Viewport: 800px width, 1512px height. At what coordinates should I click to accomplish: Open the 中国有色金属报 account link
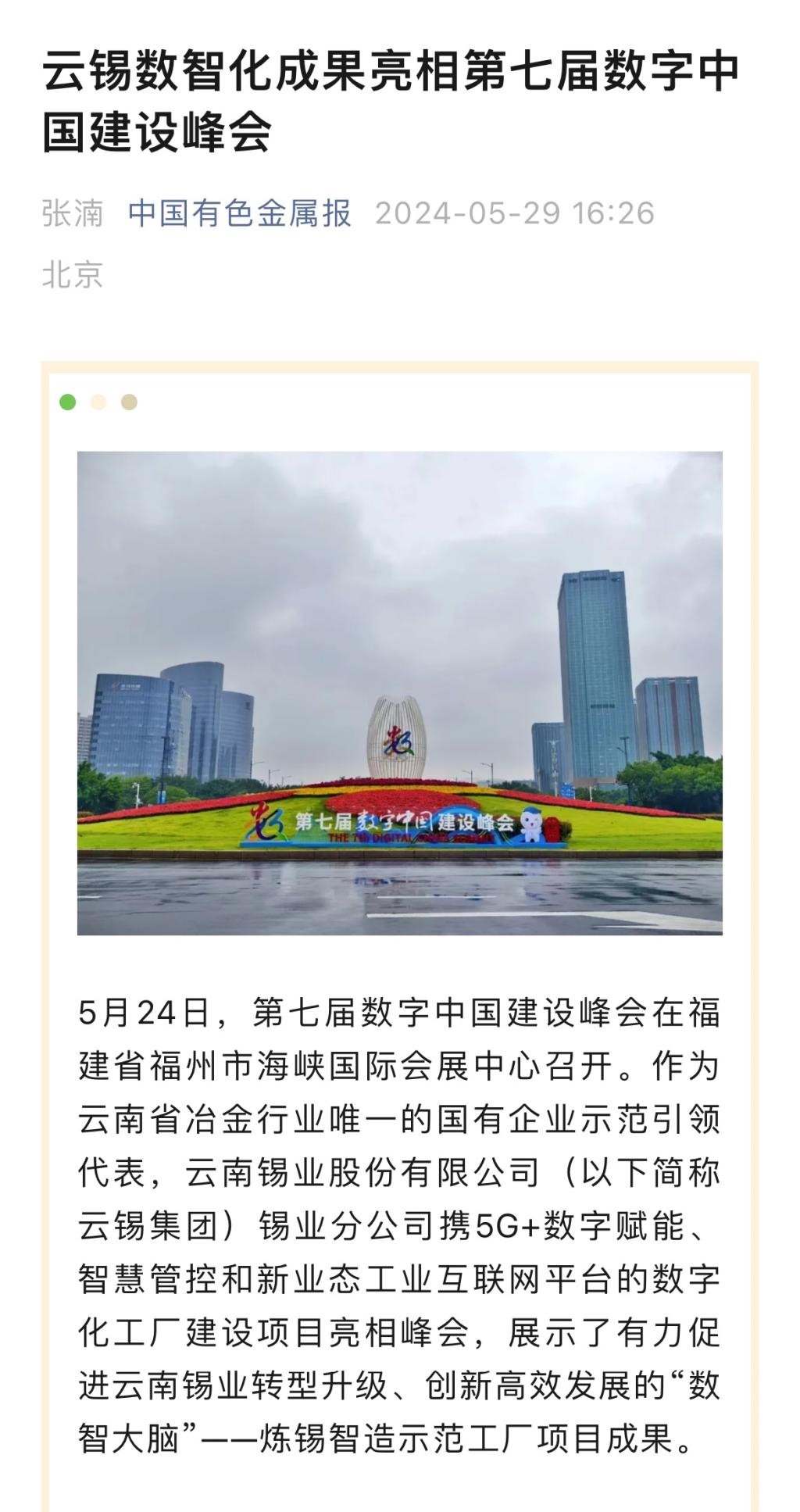click(240, 213)
